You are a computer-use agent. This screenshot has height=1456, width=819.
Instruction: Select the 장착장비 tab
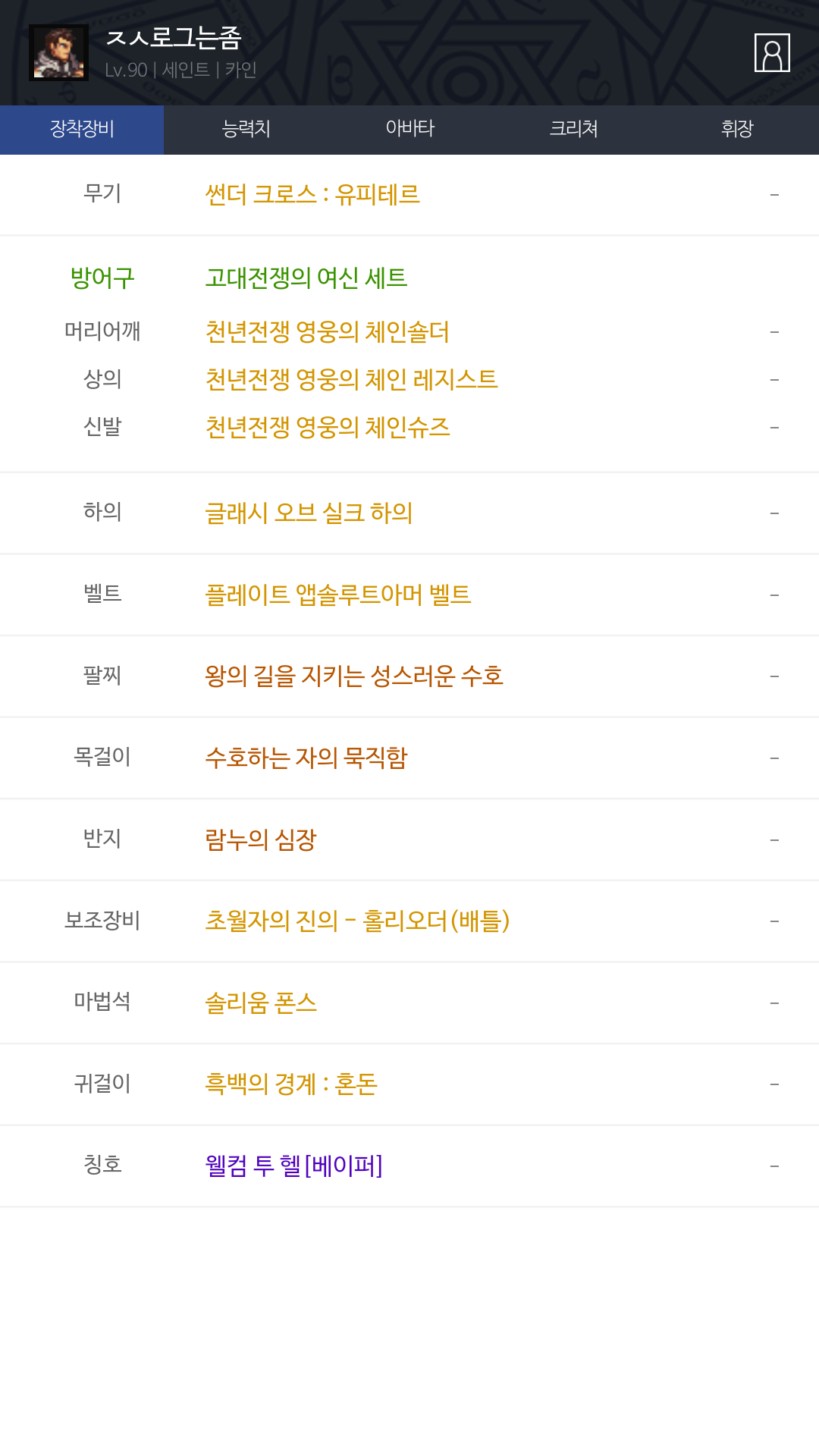[x=82, y=130]
